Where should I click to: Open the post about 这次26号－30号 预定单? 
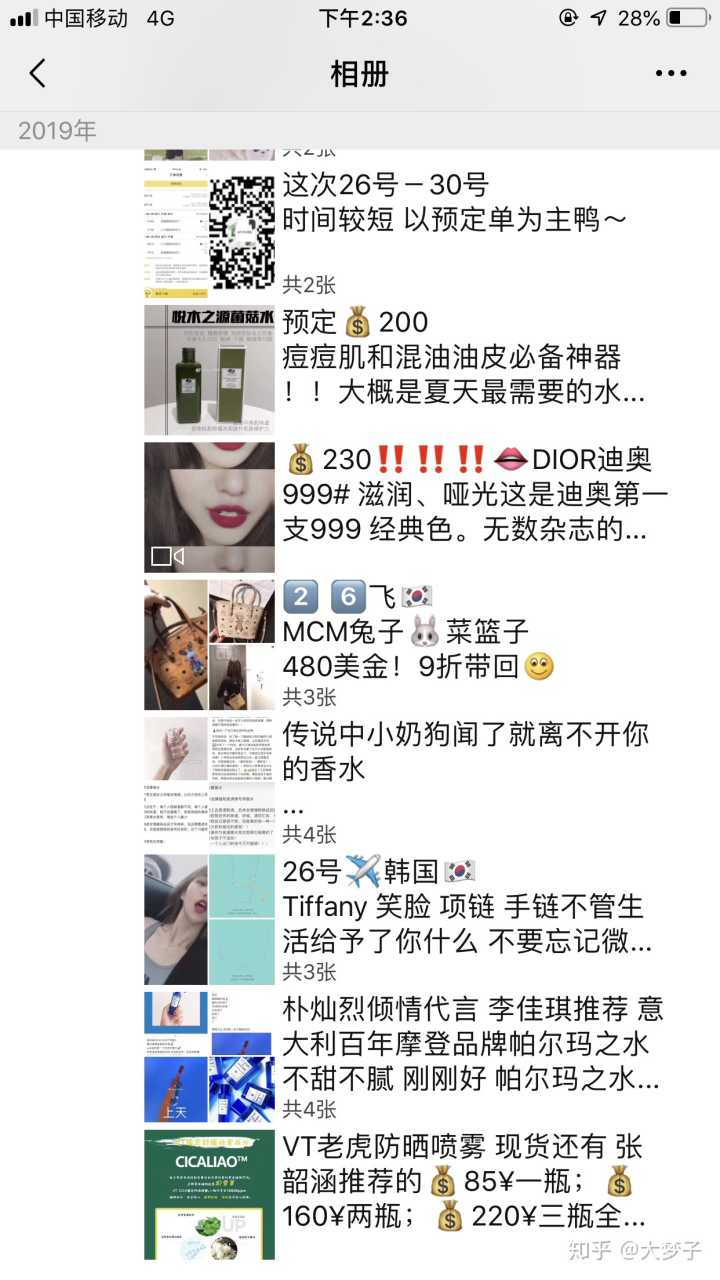pyautogui.click(x=455, y=203)
